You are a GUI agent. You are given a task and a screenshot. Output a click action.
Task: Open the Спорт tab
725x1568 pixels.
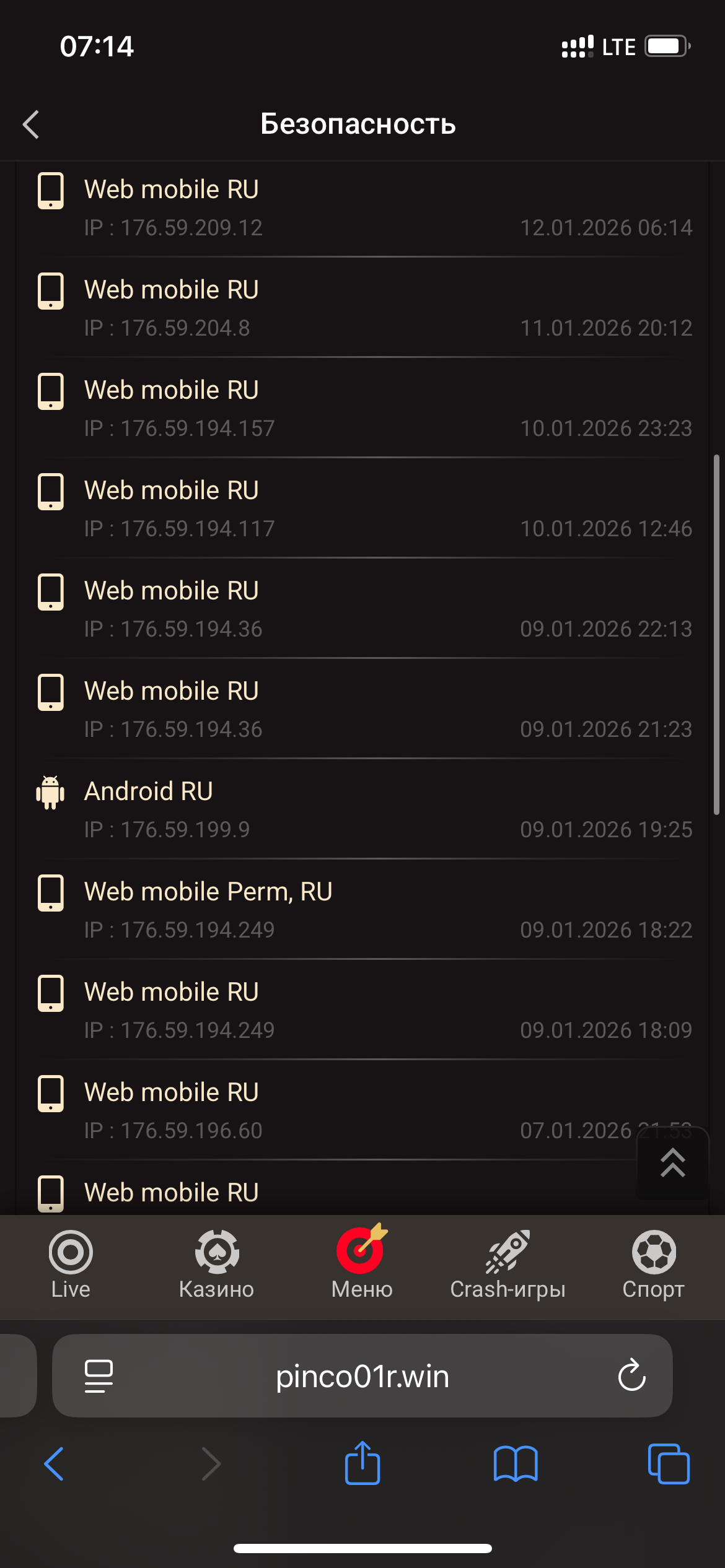pos(653,1264)
